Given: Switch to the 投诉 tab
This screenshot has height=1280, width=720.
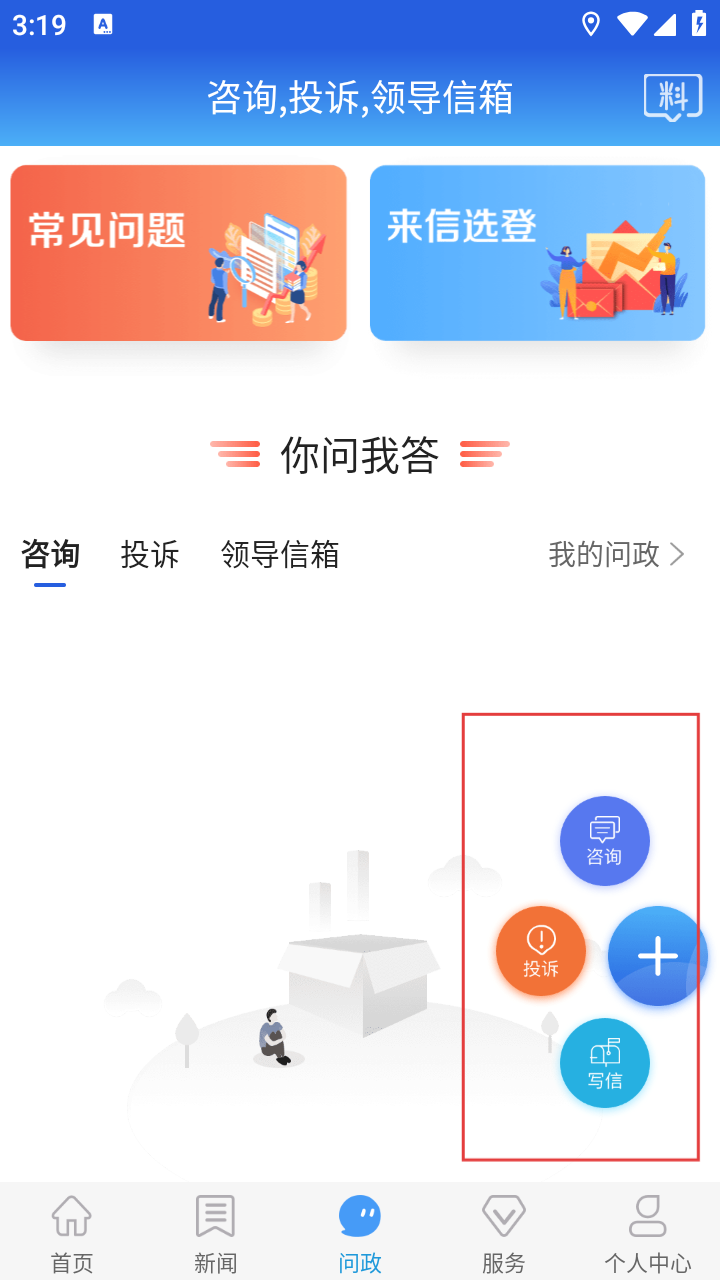Looking at the screenshot, I should click(150, 554).
